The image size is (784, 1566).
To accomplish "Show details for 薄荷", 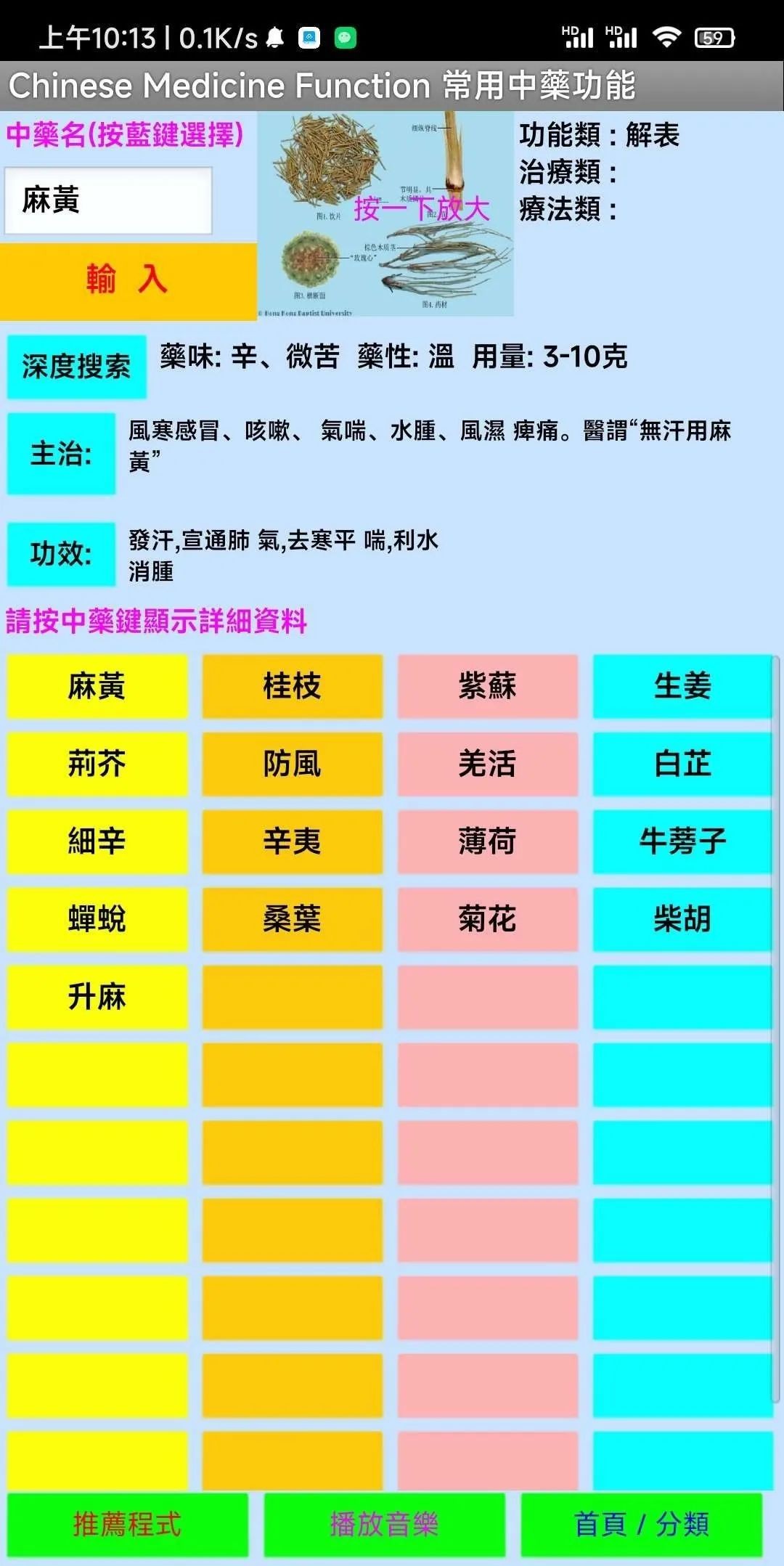I will 487,841.
